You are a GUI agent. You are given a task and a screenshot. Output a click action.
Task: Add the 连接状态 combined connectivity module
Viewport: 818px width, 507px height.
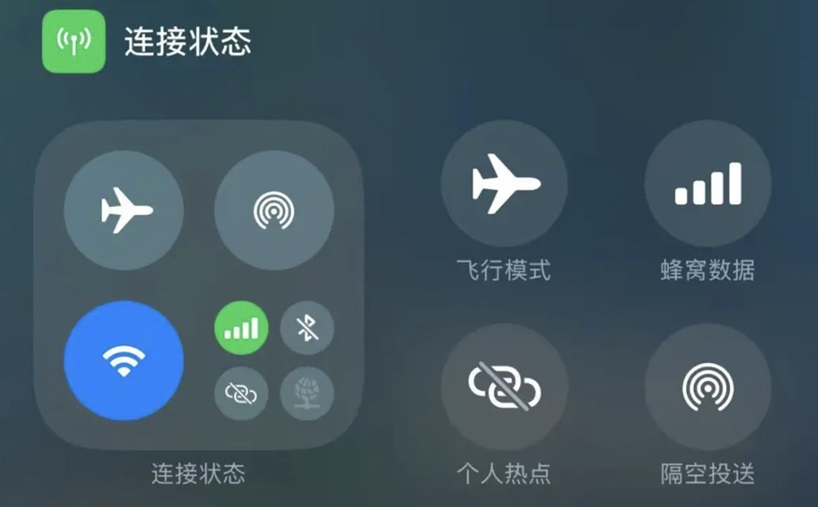click(198, 286)
